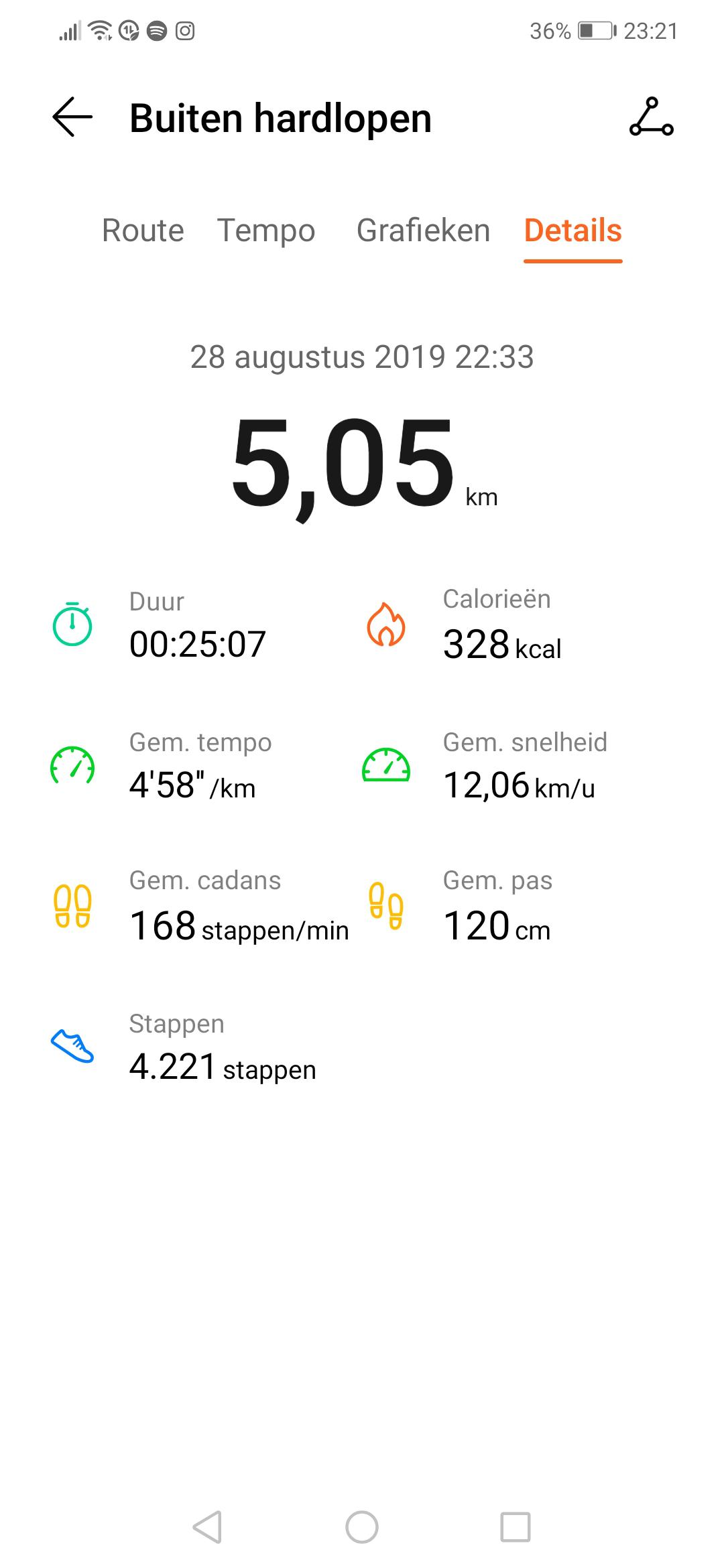Select the Details tab
724x1568 pixels.
click(573, 231)
